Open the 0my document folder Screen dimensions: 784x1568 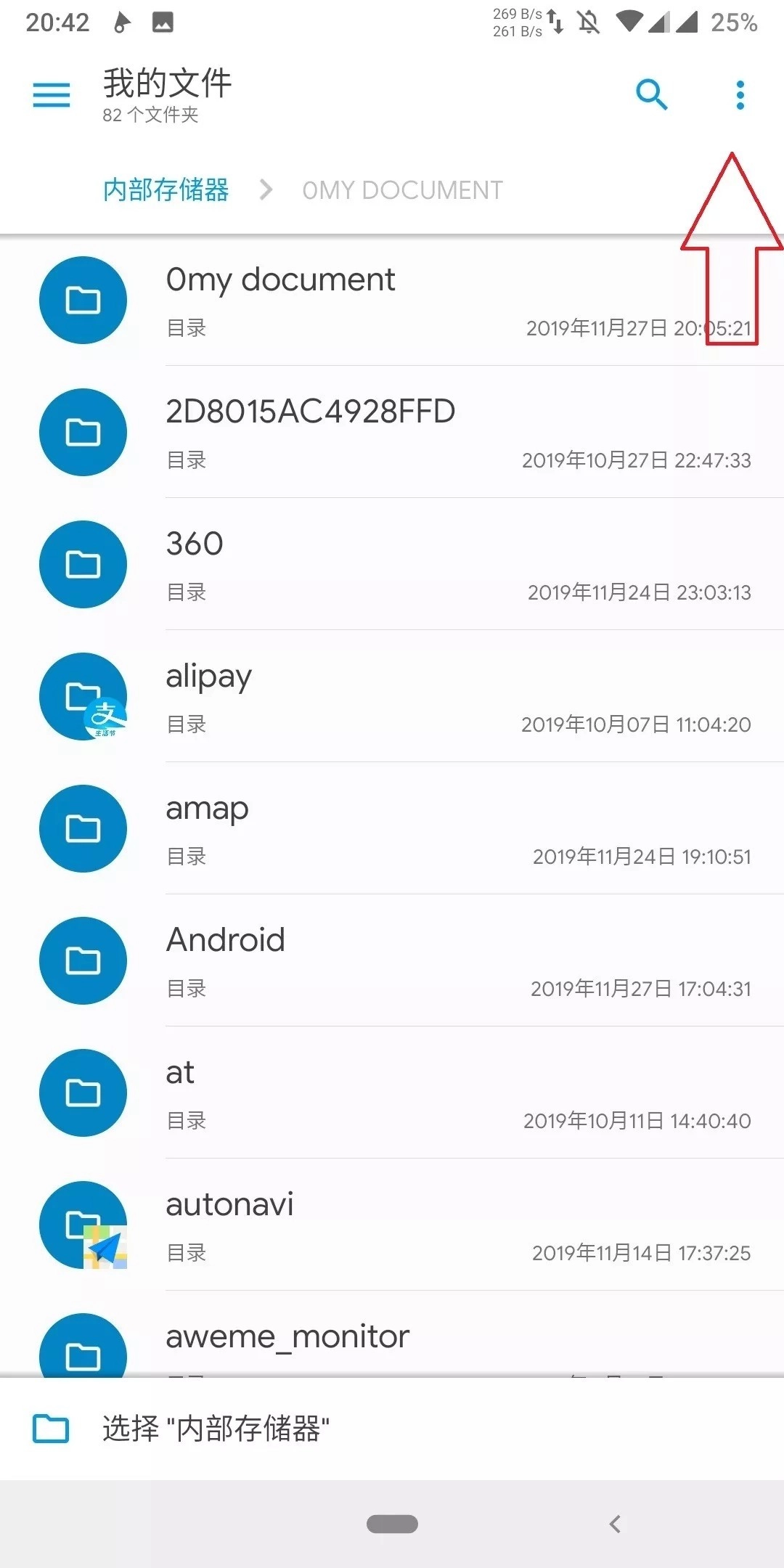280,280
